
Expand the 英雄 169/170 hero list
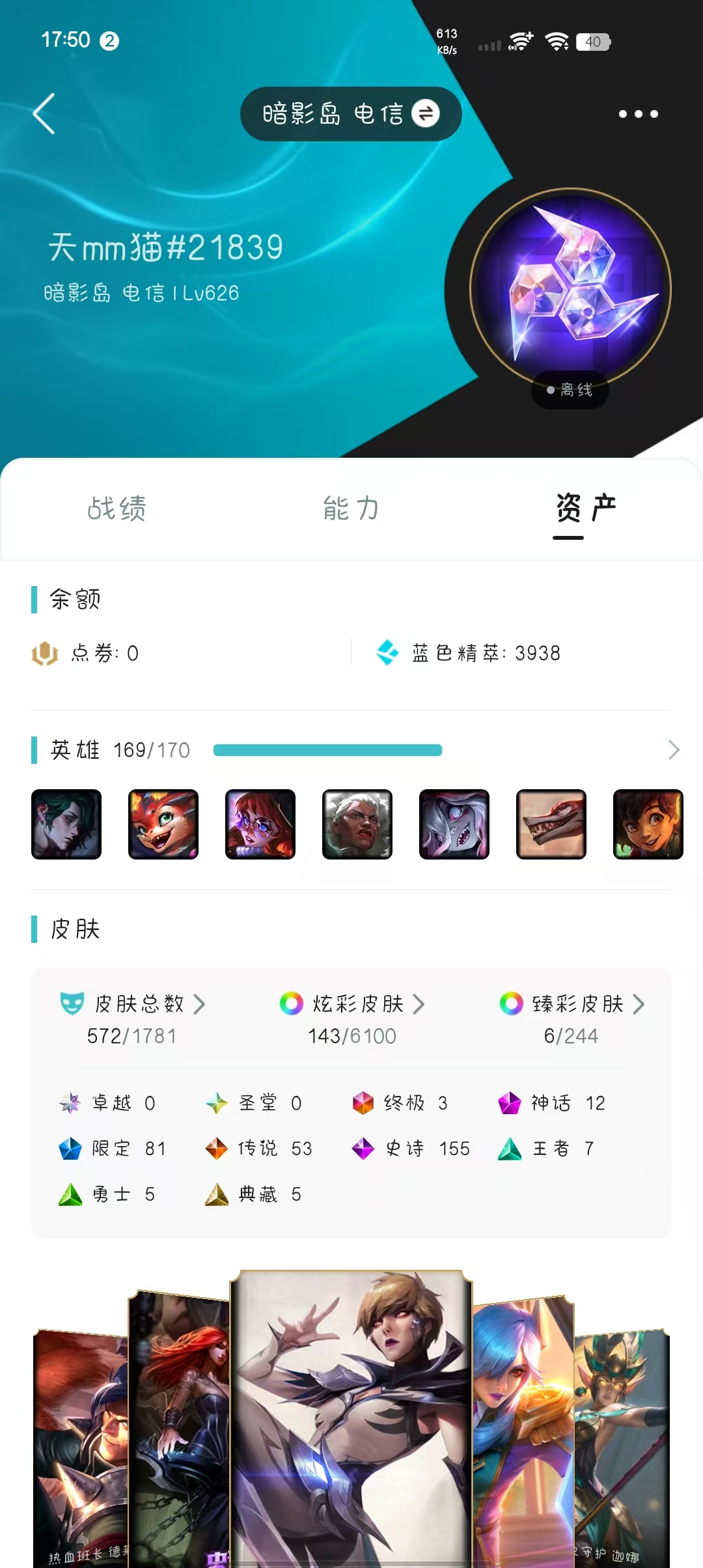point(673,750)
